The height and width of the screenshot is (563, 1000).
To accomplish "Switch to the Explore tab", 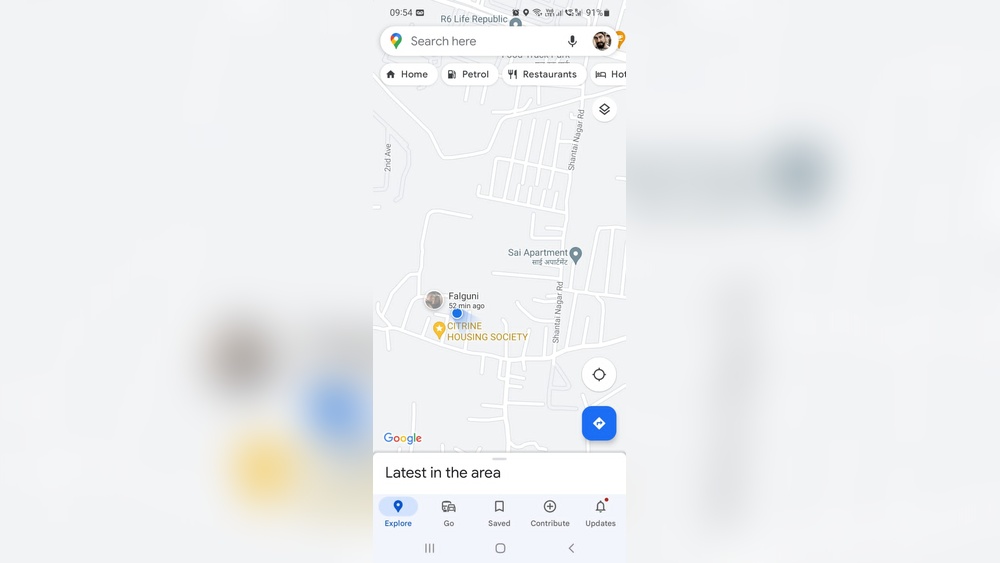I will pyautogui.click(x=398, y=512).
